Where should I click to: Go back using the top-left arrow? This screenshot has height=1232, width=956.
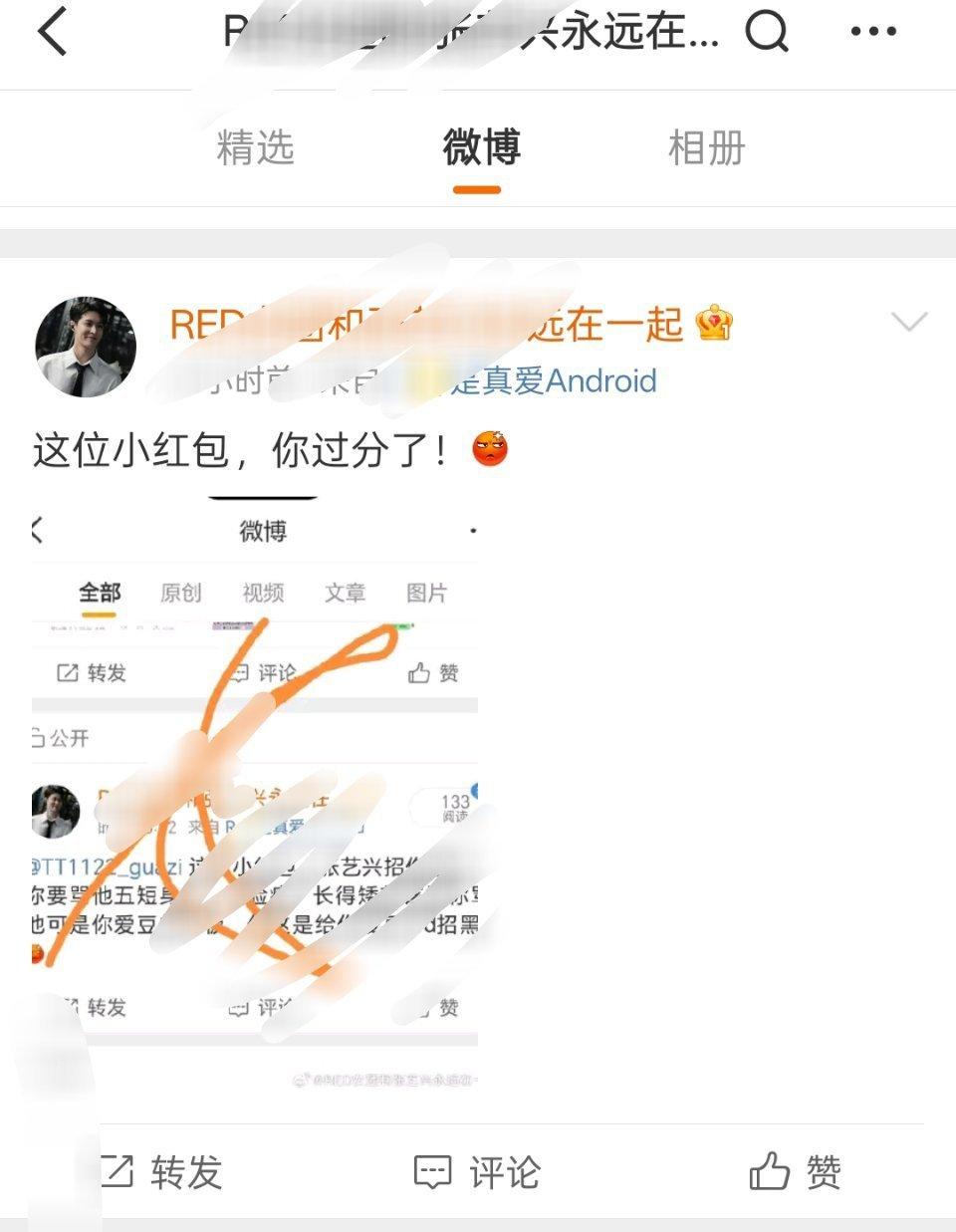53,32
